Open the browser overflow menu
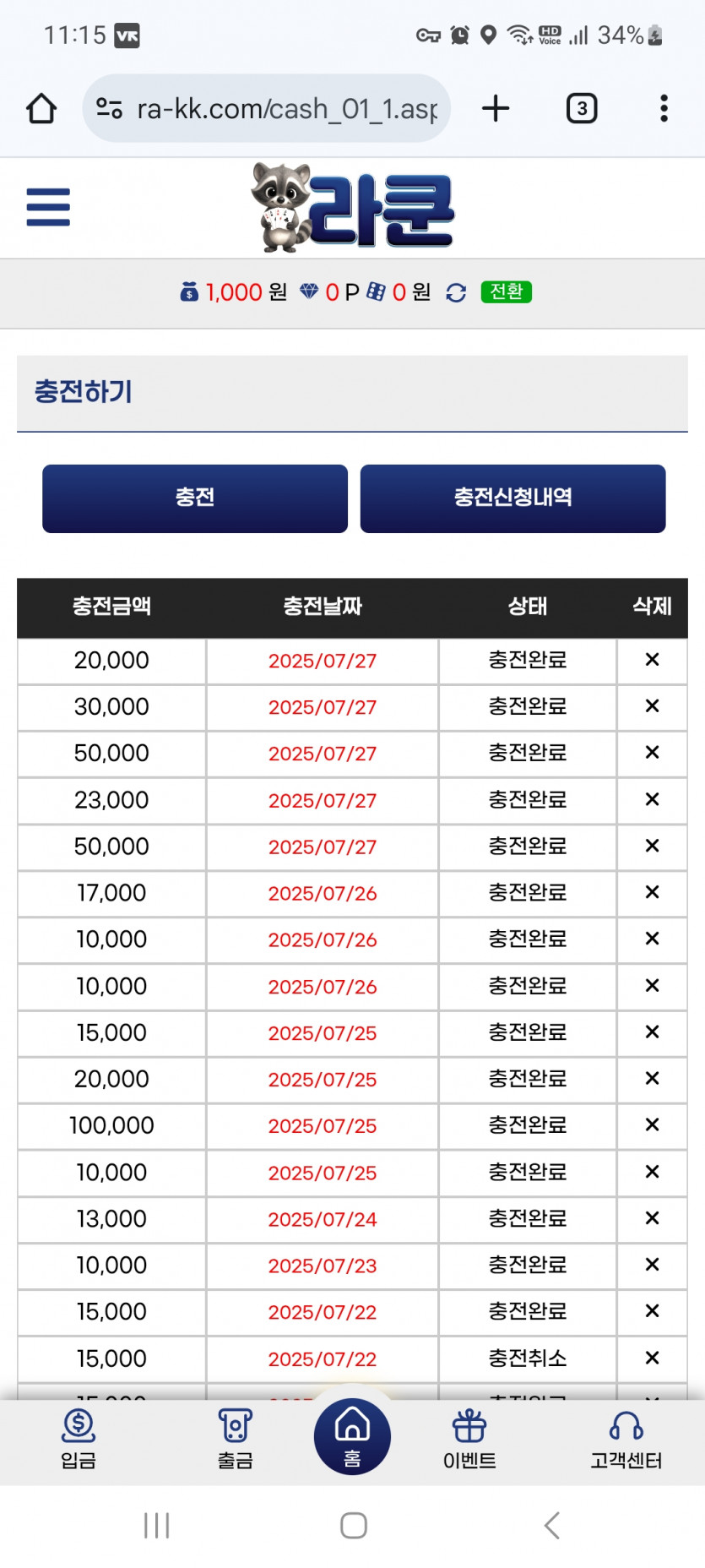 664,108
